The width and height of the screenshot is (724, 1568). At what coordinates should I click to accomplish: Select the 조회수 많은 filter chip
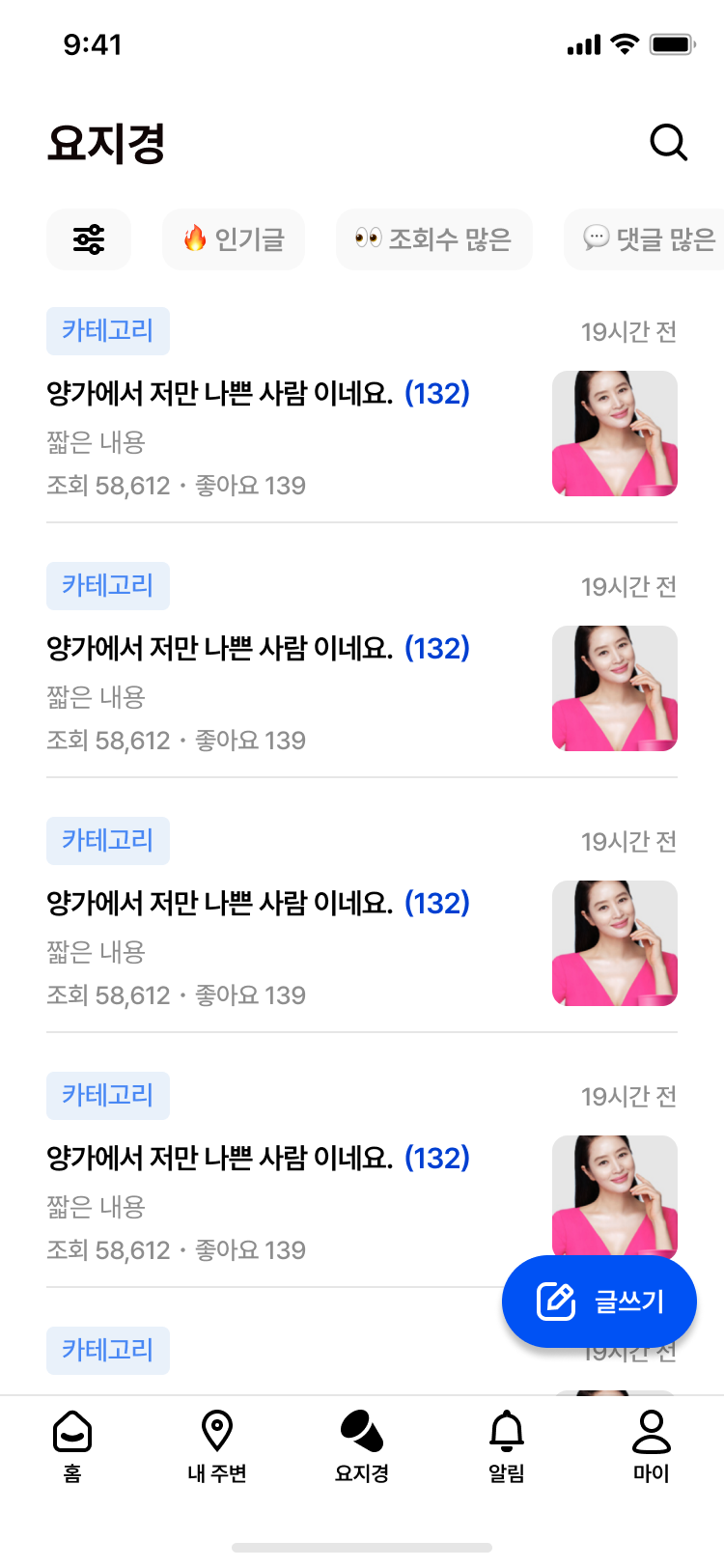pyautogui.click(x=433, y=239)
